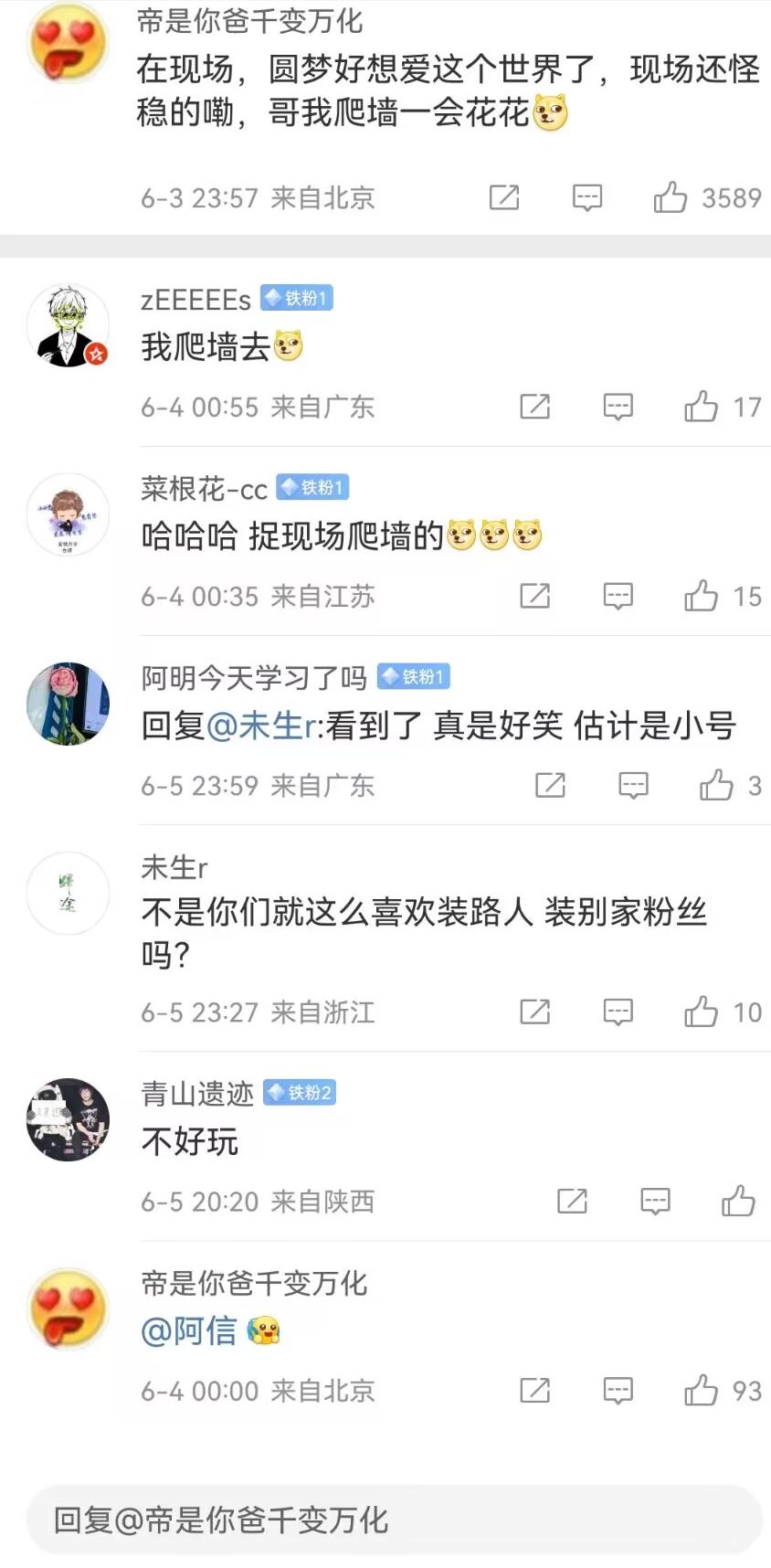Tap the share icon under 阿明今天学习了吗's reply

click(549, 786)
